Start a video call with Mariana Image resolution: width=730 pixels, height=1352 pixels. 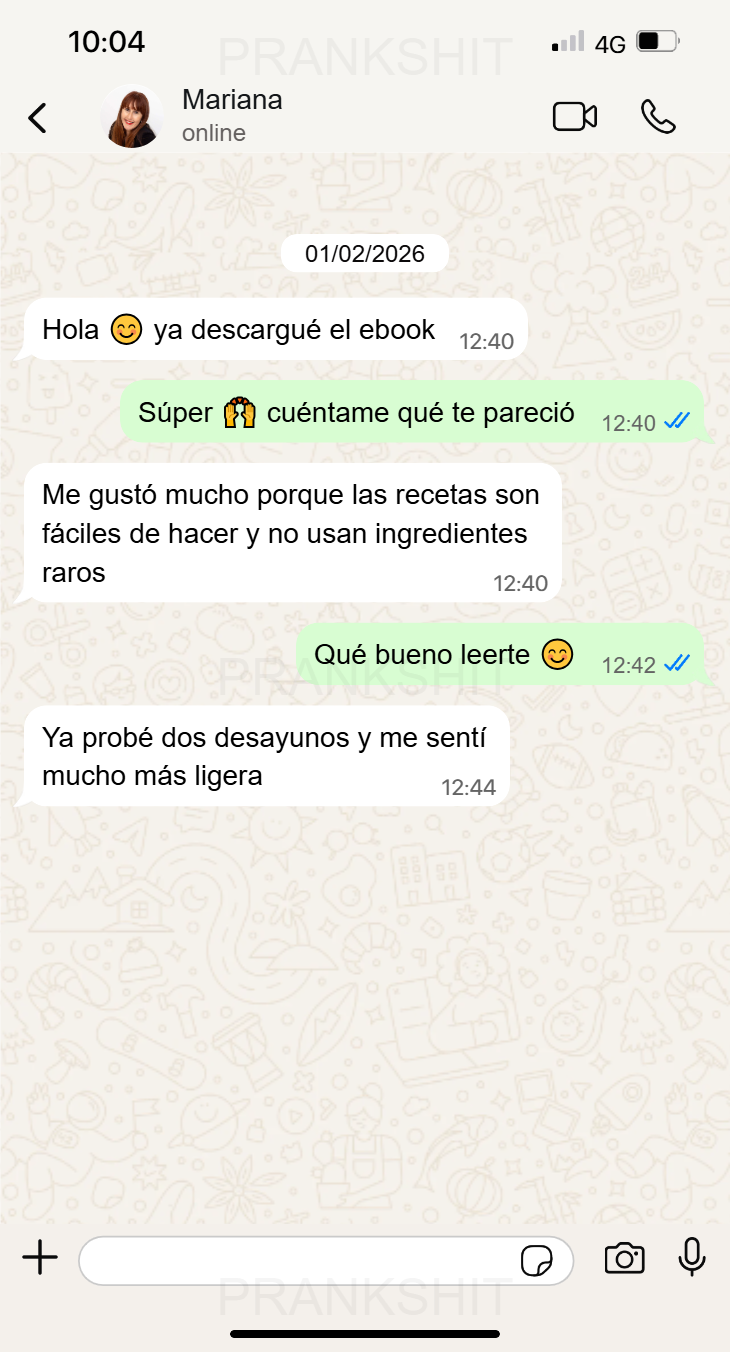[x=575, y=117]
